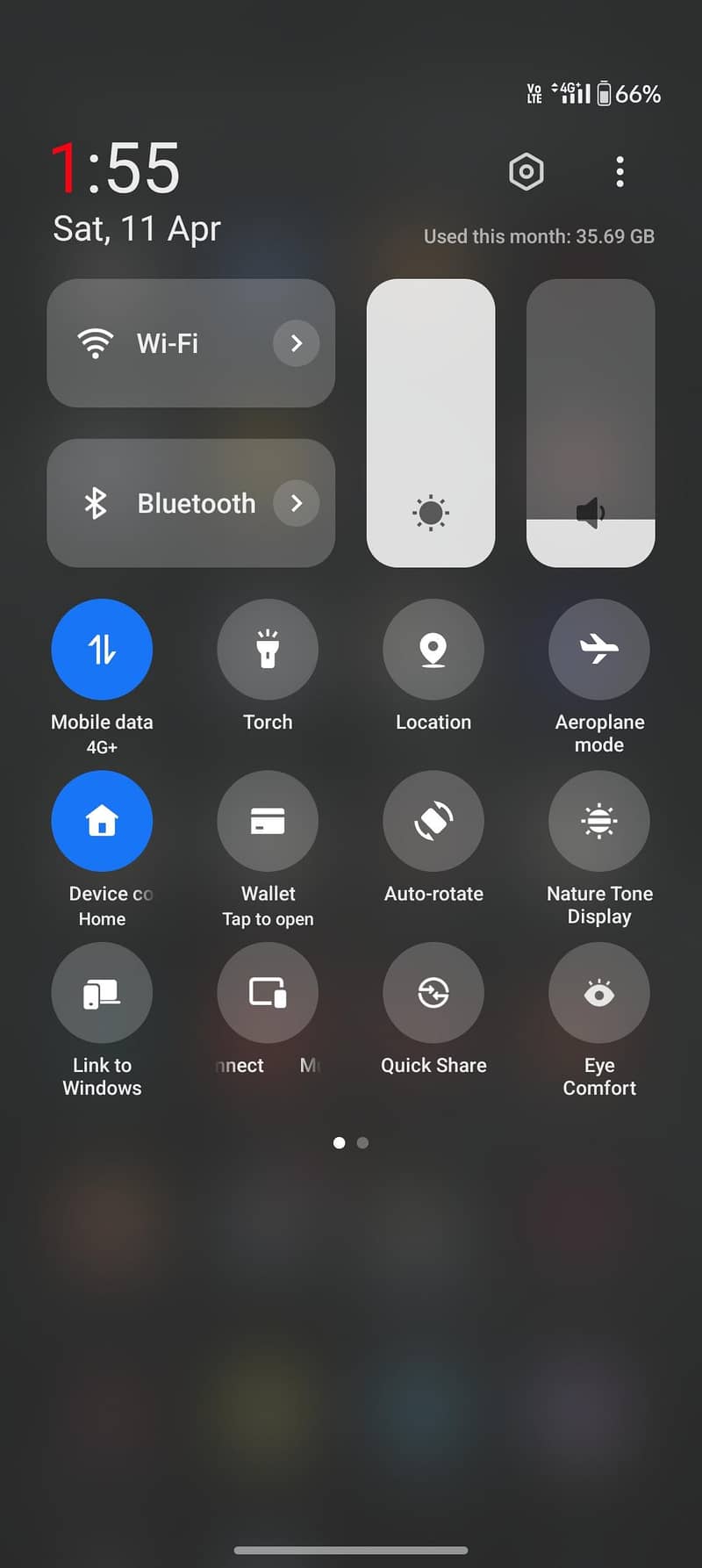Viewport: 702px width, 1568px height.
Task: Expand Wi-Fi settings with the arrow
Action: tap(297, 343)
